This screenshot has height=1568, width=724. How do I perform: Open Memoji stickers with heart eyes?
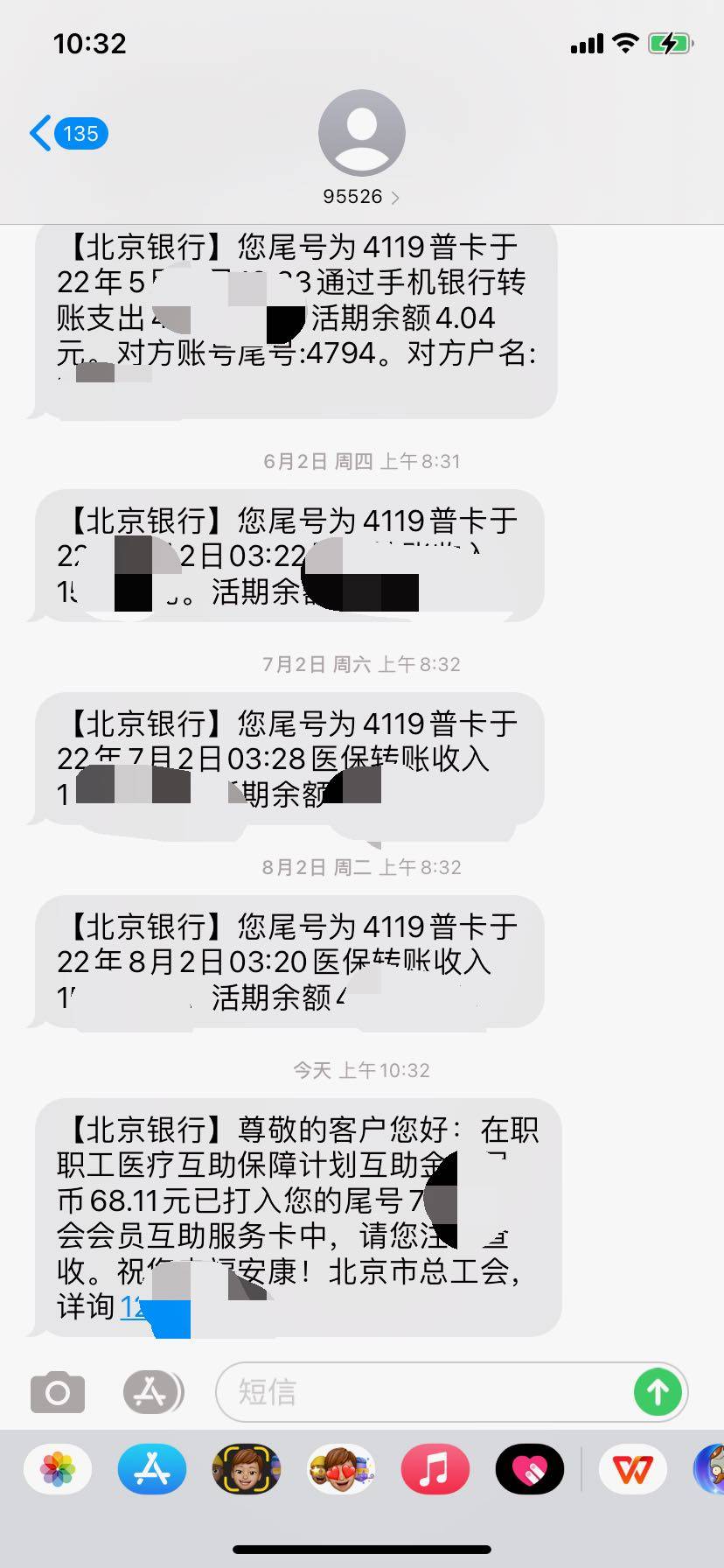341,1469
